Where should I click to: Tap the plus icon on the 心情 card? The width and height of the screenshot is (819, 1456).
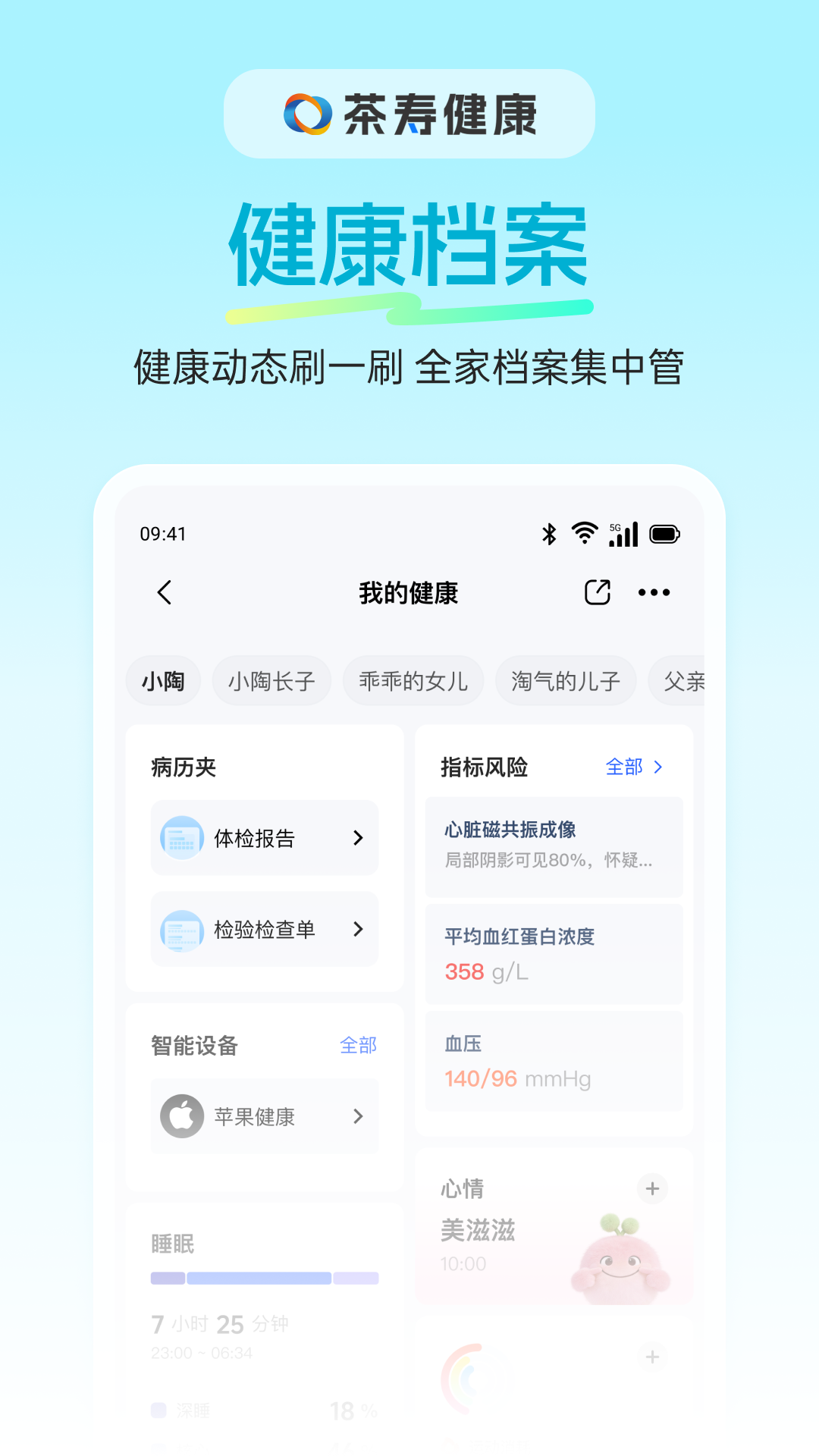pyautogui.click(x=651, y=1188)
